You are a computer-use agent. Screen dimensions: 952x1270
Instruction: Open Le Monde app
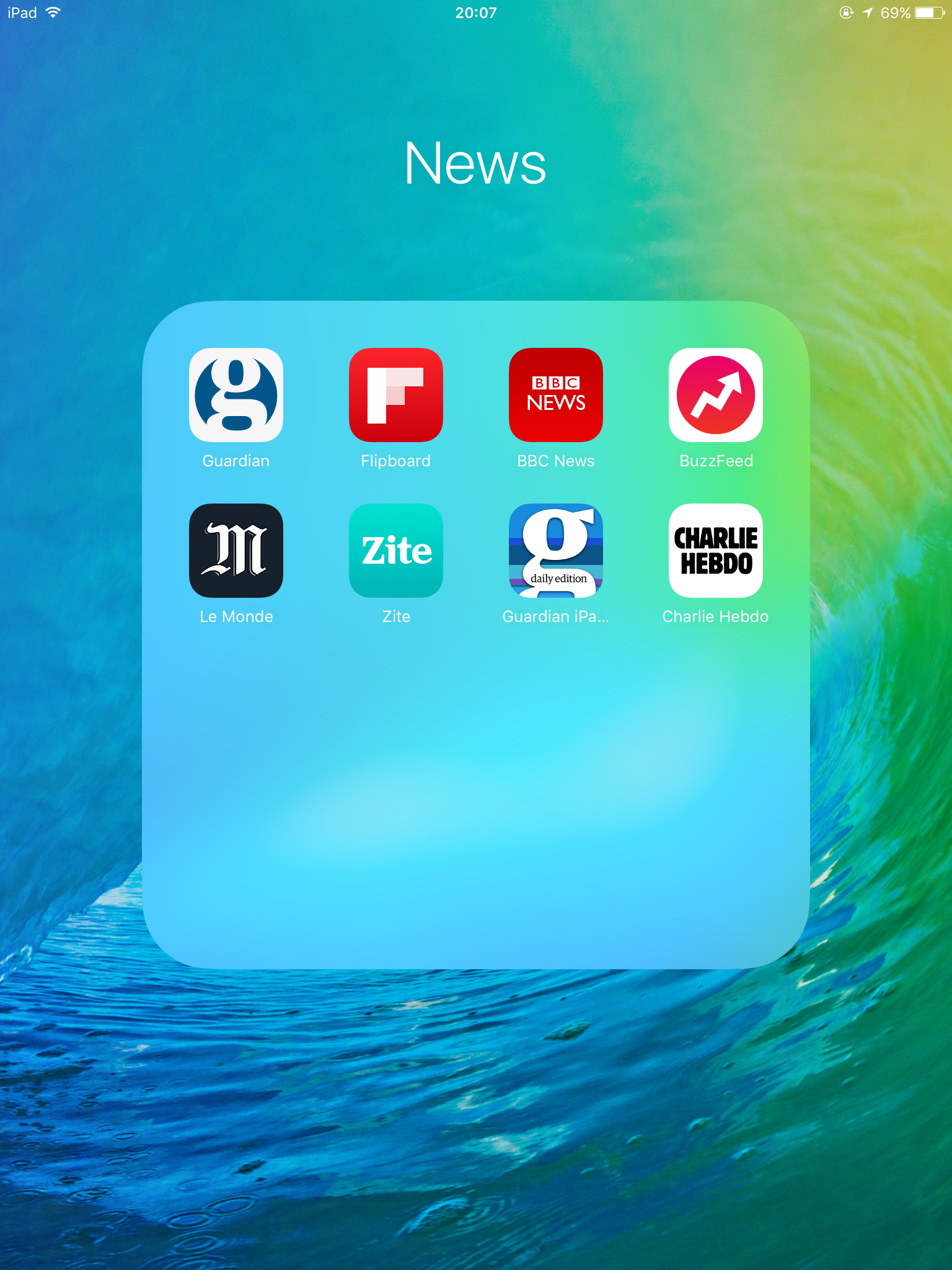[236, 551]
